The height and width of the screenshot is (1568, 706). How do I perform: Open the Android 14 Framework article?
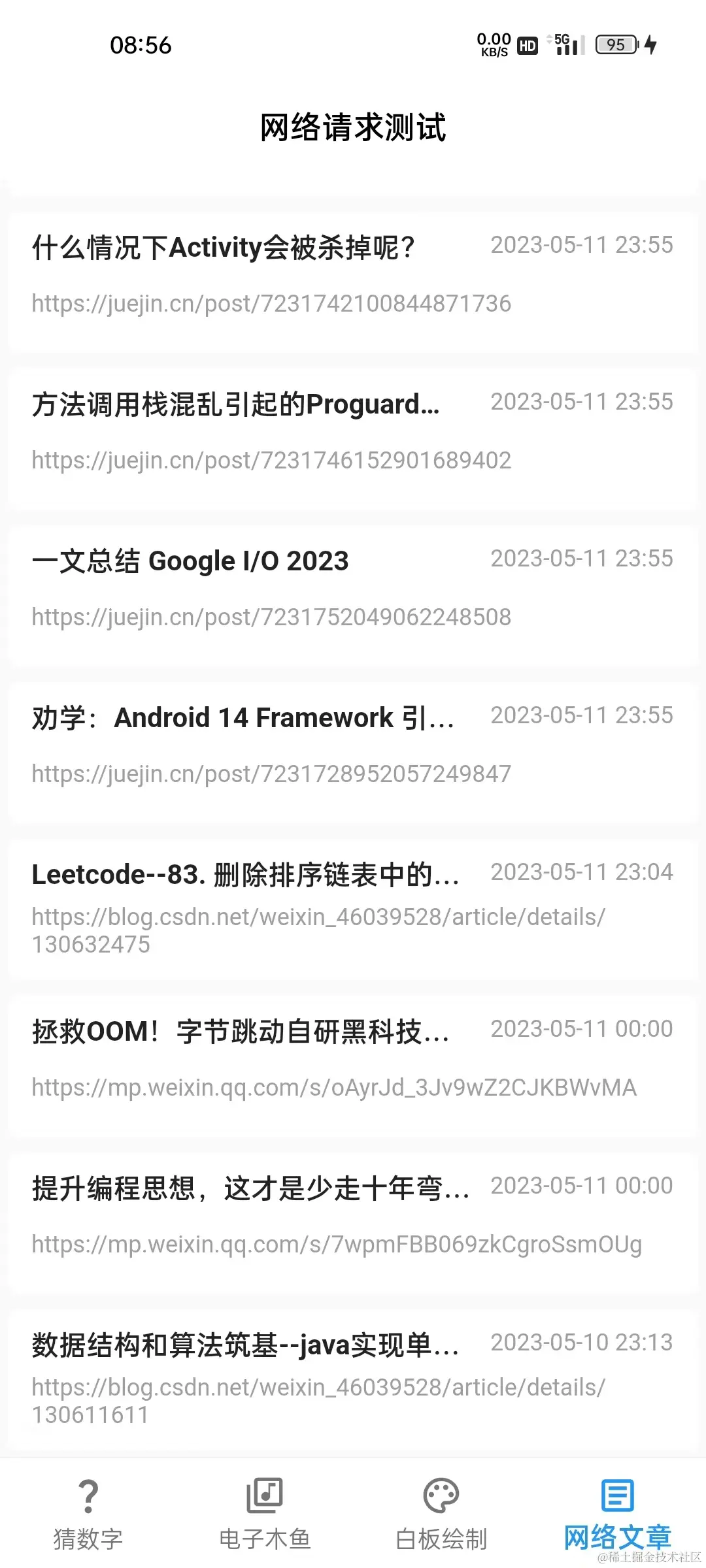click(353, 751)
